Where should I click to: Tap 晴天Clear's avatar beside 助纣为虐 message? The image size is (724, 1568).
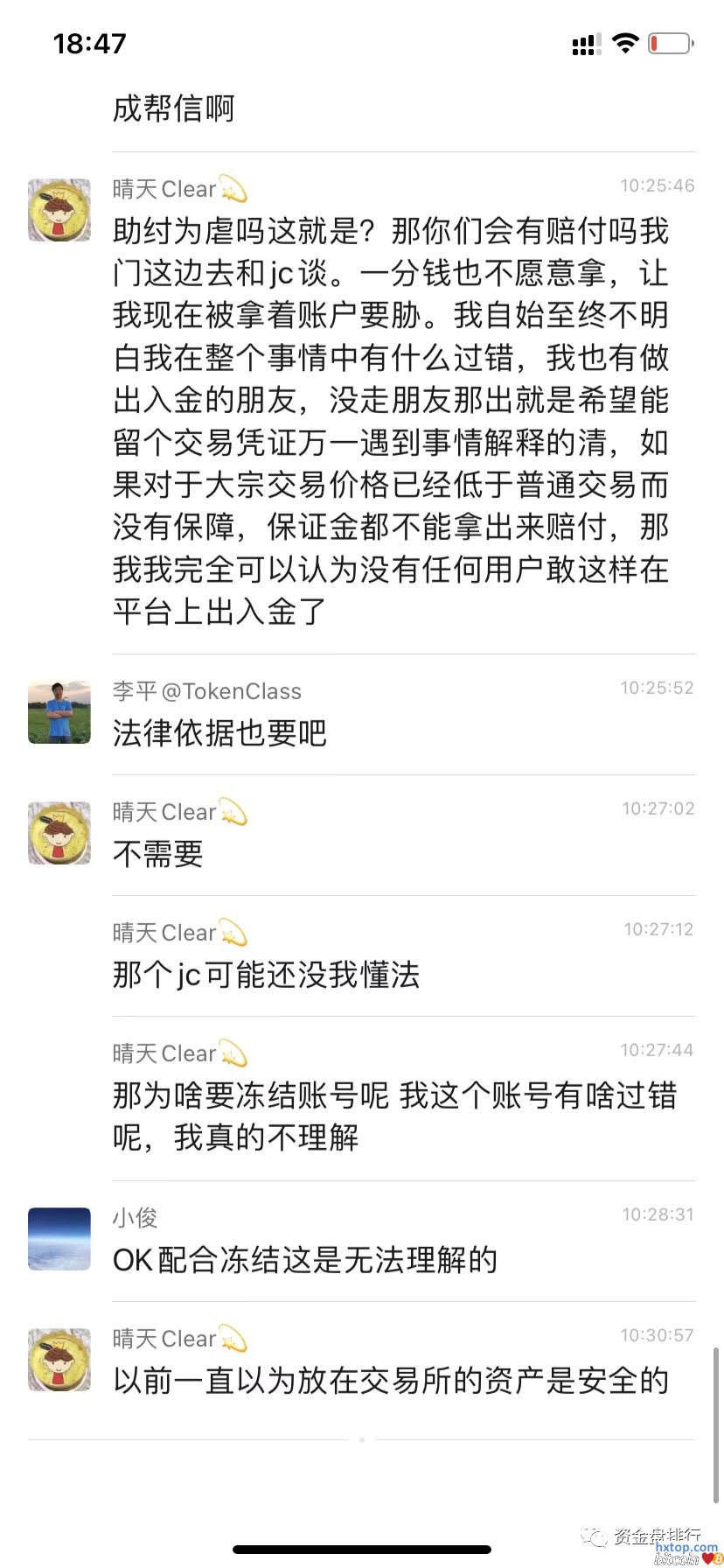[59, 210]
